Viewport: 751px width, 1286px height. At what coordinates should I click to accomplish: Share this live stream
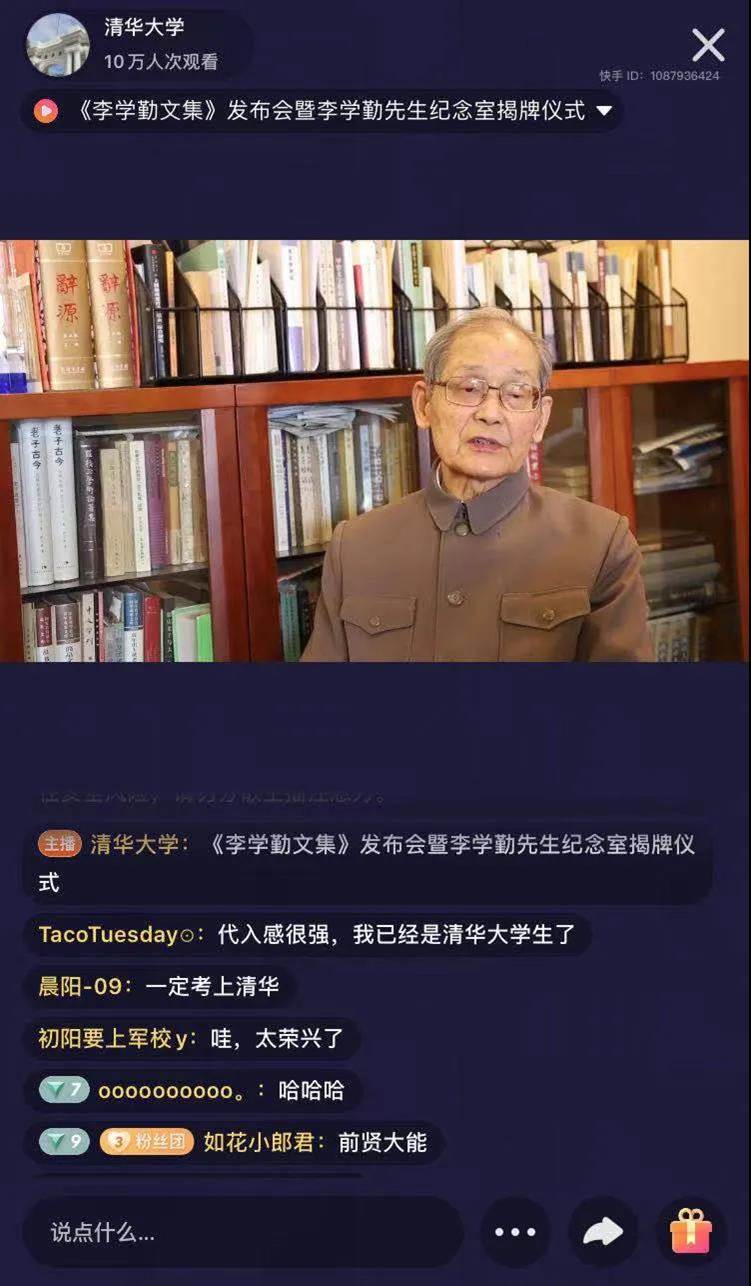[603, 1232]
